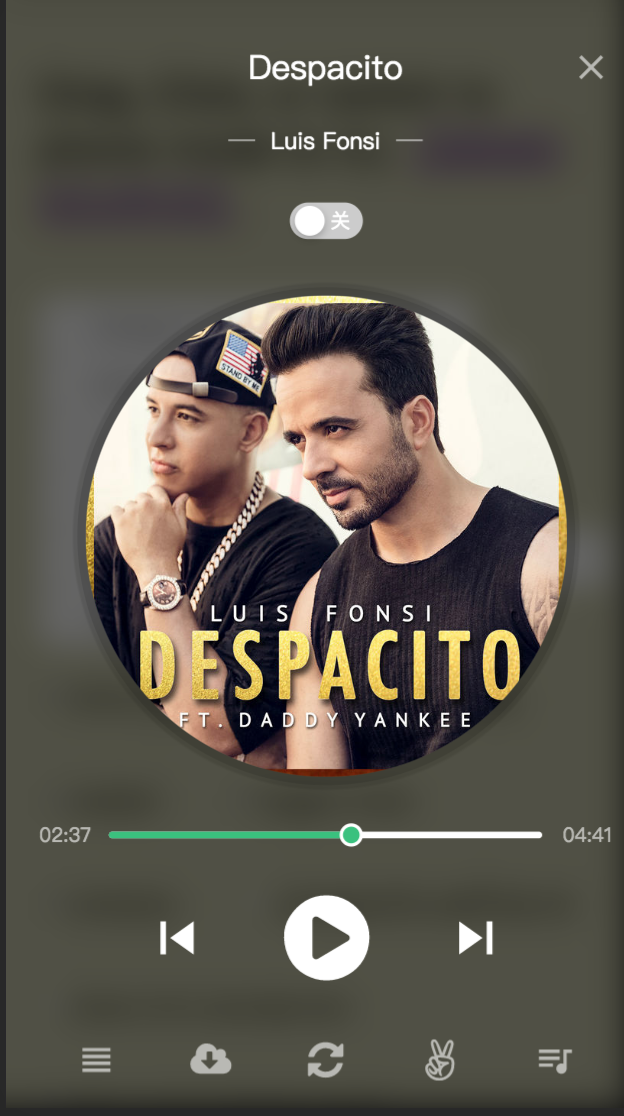Skip to the next track
This screenshot has height=1116, width=624.
coord(475,938)
